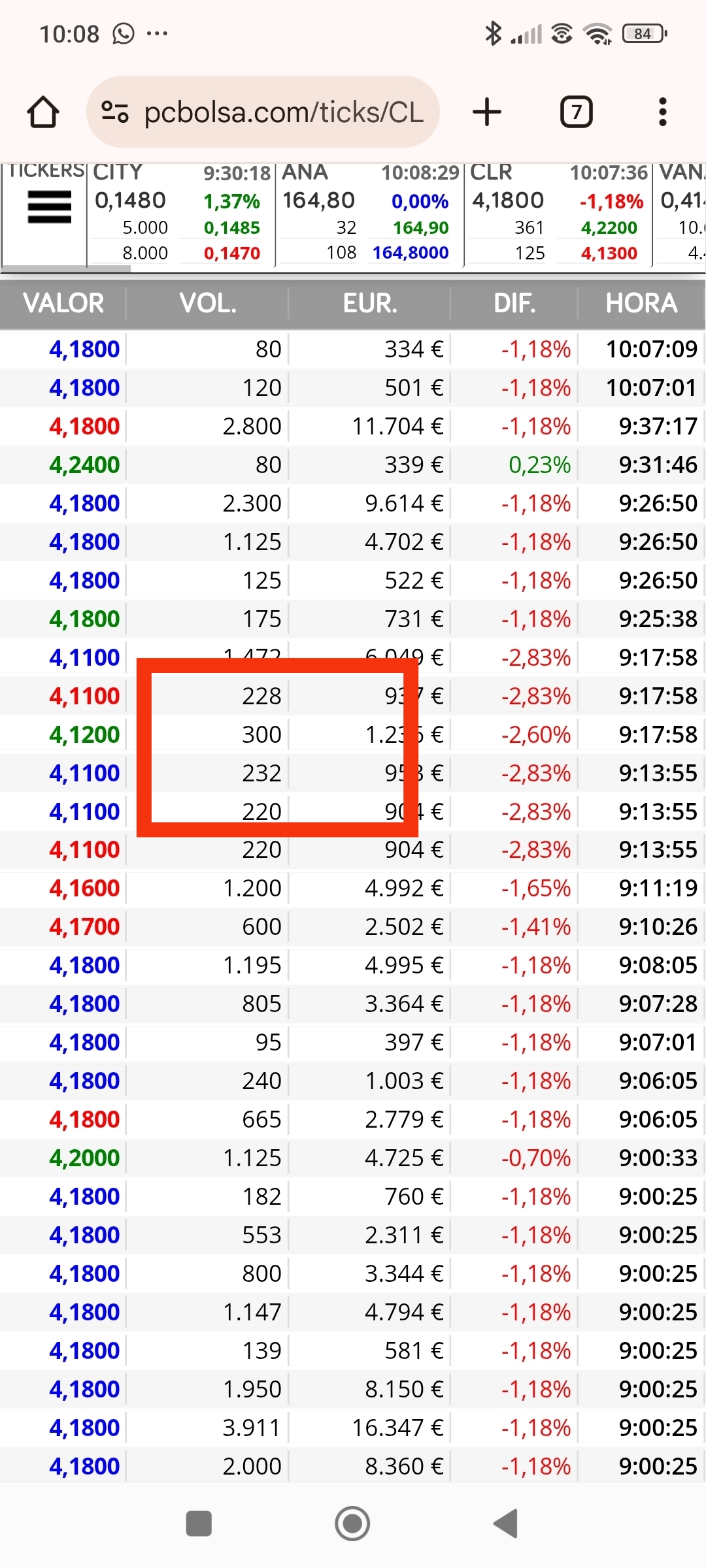
Task: Open the tab switcher showing 7 tabs
Action: pos(577,112)
